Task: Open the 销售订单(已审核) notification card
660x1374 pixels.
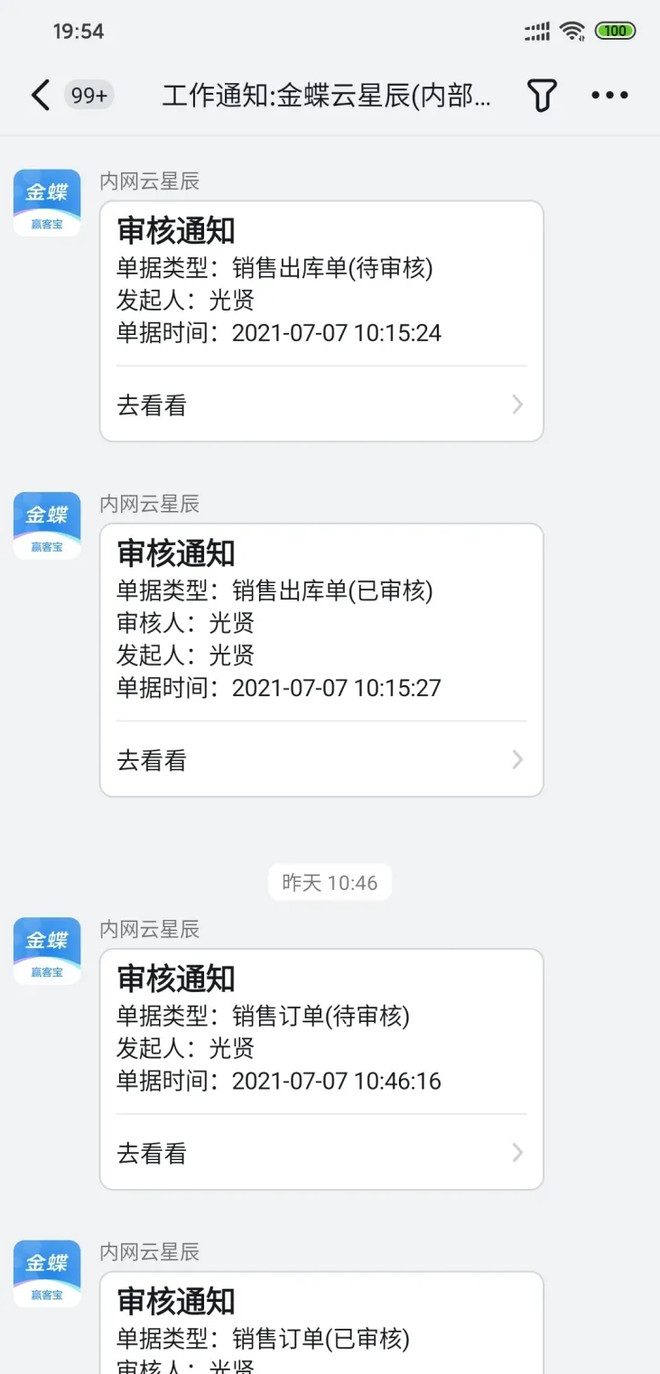Action: point(321,1323)
